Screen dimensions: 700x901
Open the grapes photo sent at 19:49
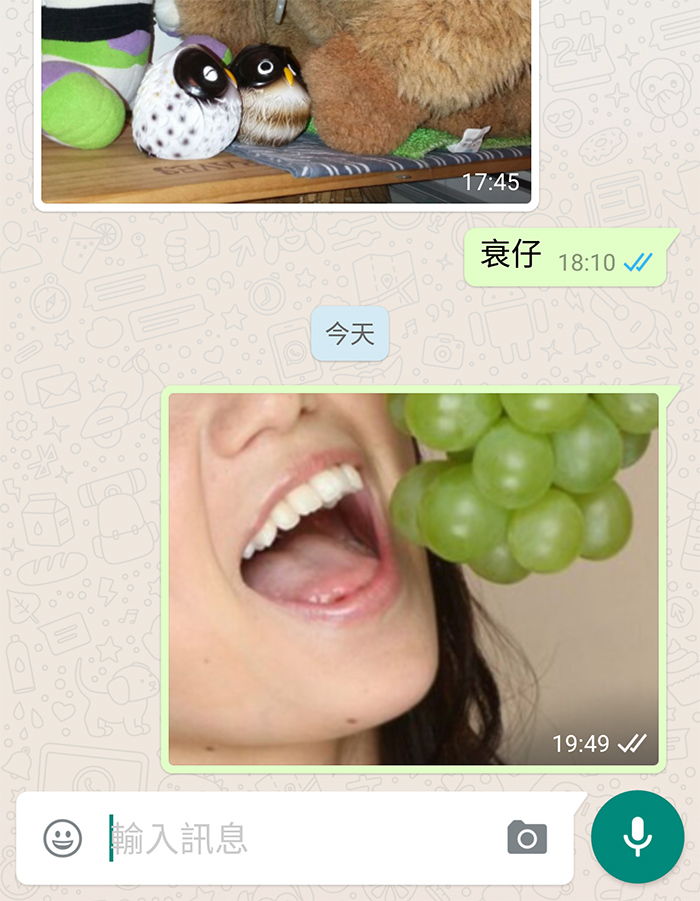point(413,578)
